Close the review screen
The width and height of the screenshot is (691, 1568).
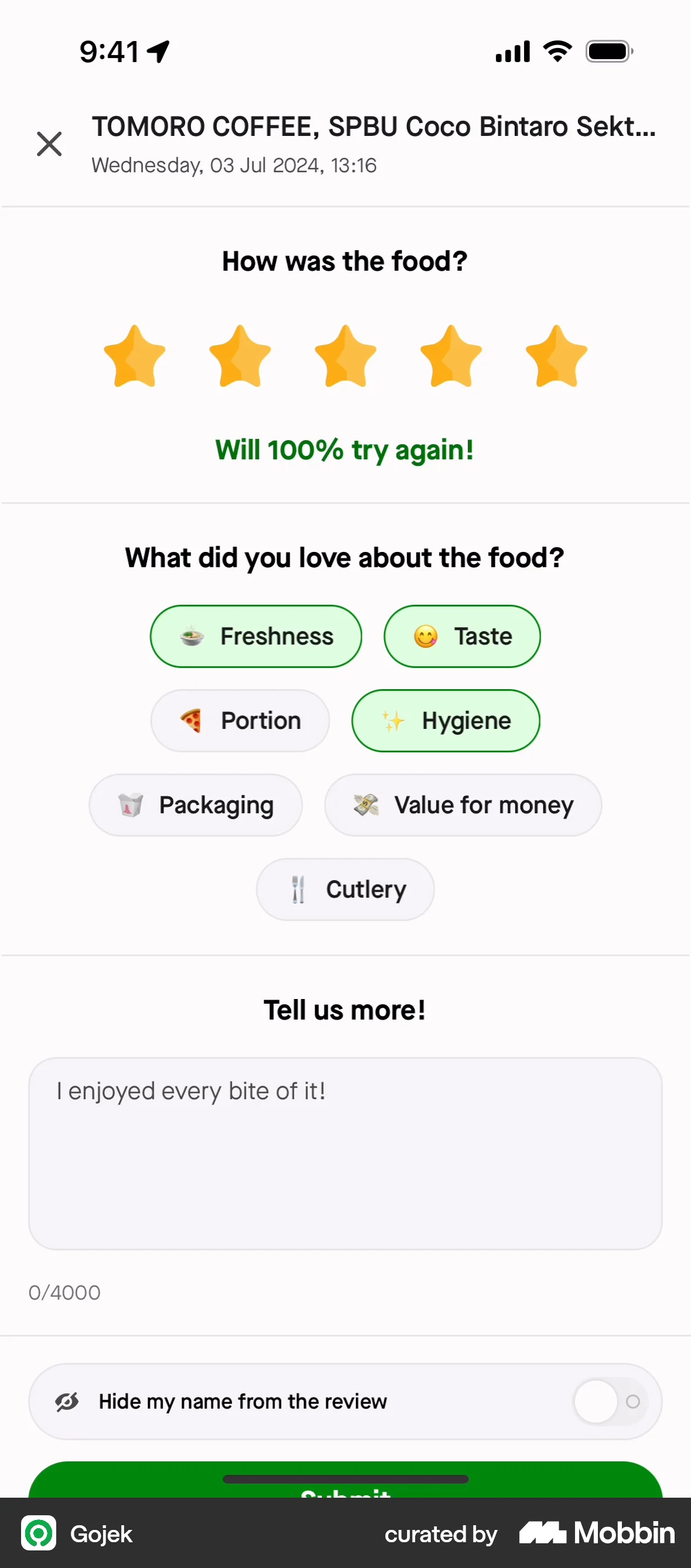point(49,144)
